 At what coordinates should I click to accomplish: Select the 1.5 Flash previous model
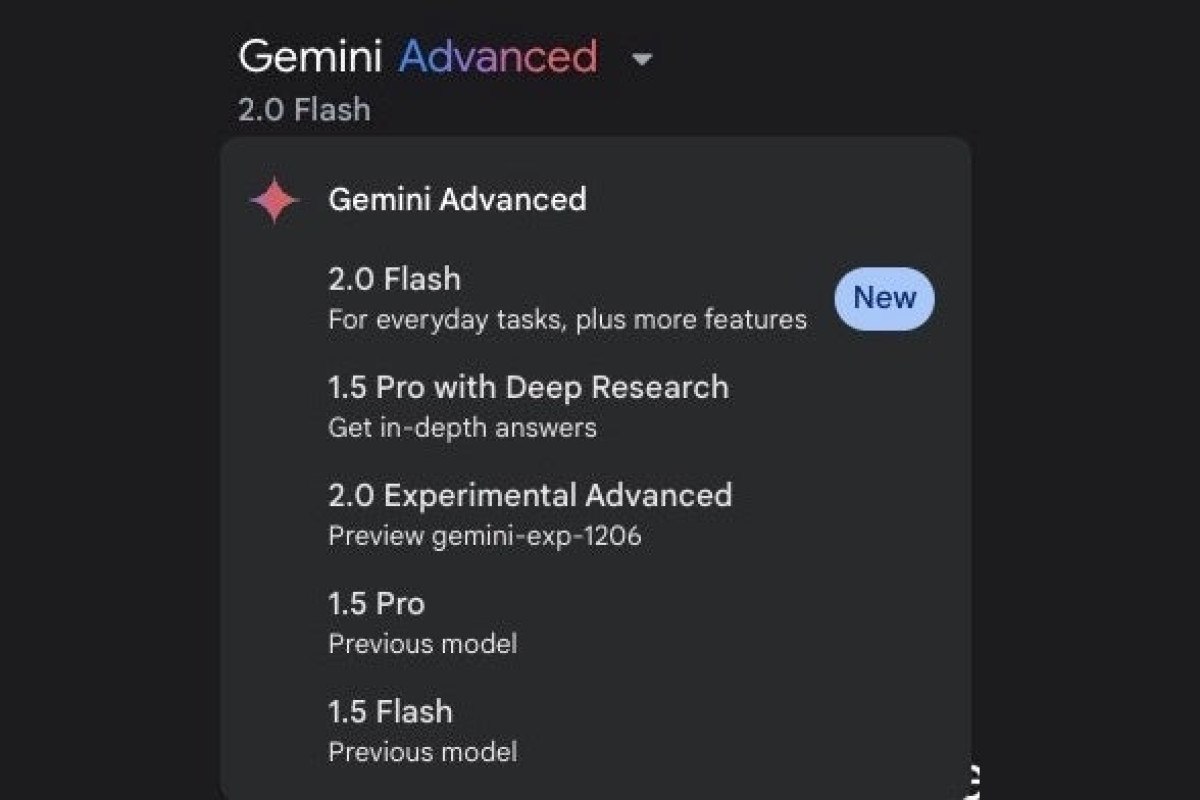(422, 730)
